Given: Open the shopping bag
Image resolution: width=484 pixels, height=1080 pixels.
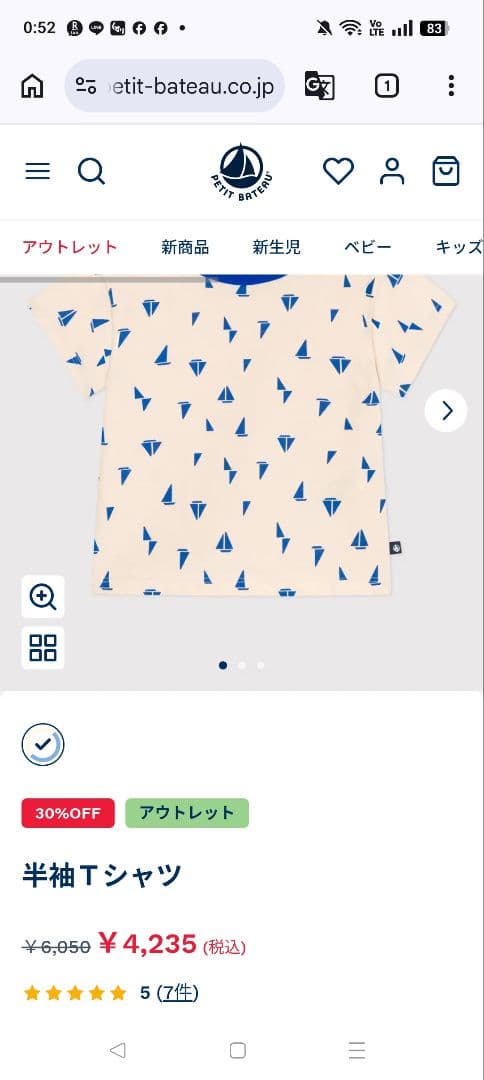Looking at the screenshot, I should (x=445, y=172).
